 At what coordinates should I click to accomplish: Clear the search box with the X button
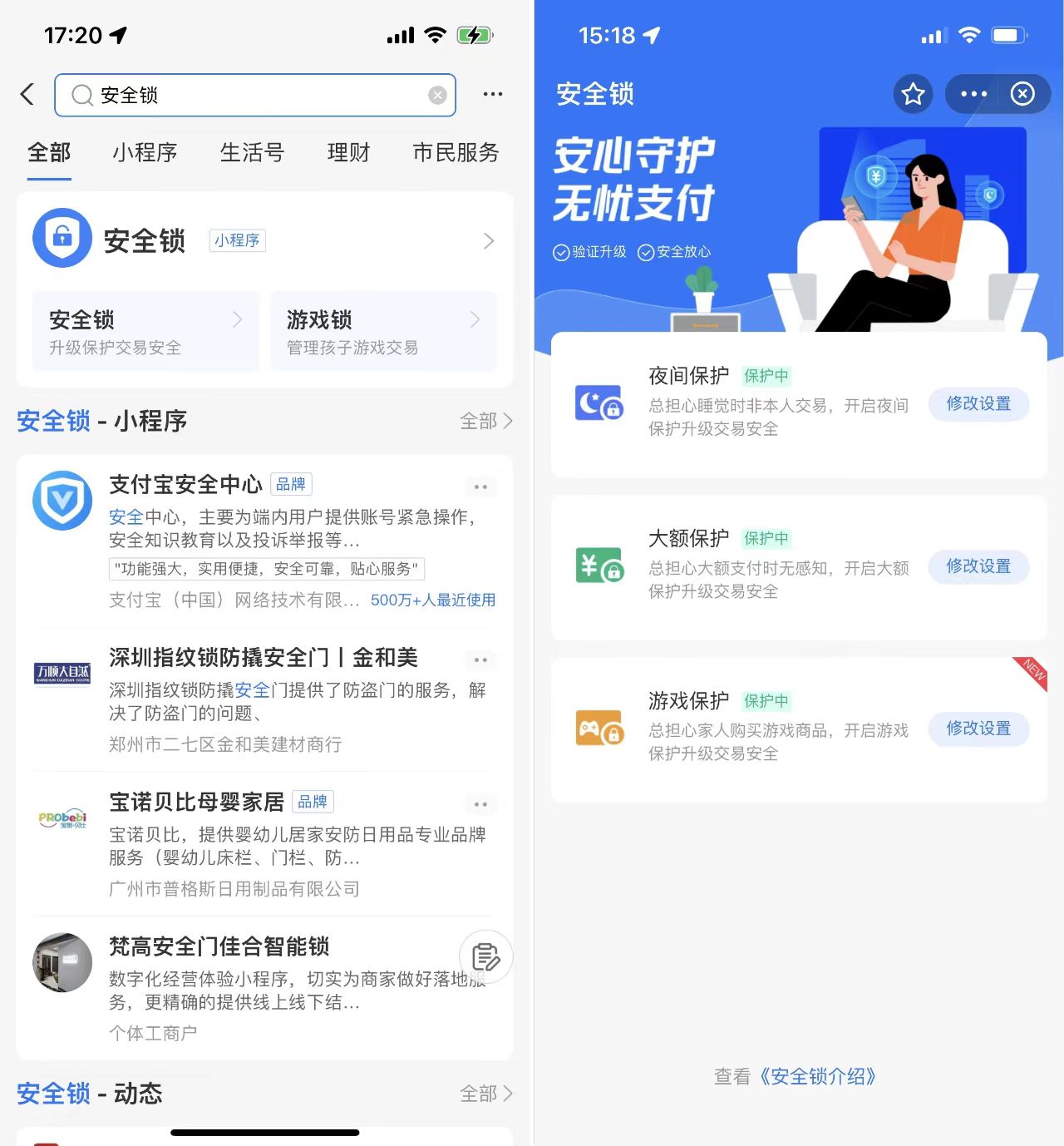(437, 94)
